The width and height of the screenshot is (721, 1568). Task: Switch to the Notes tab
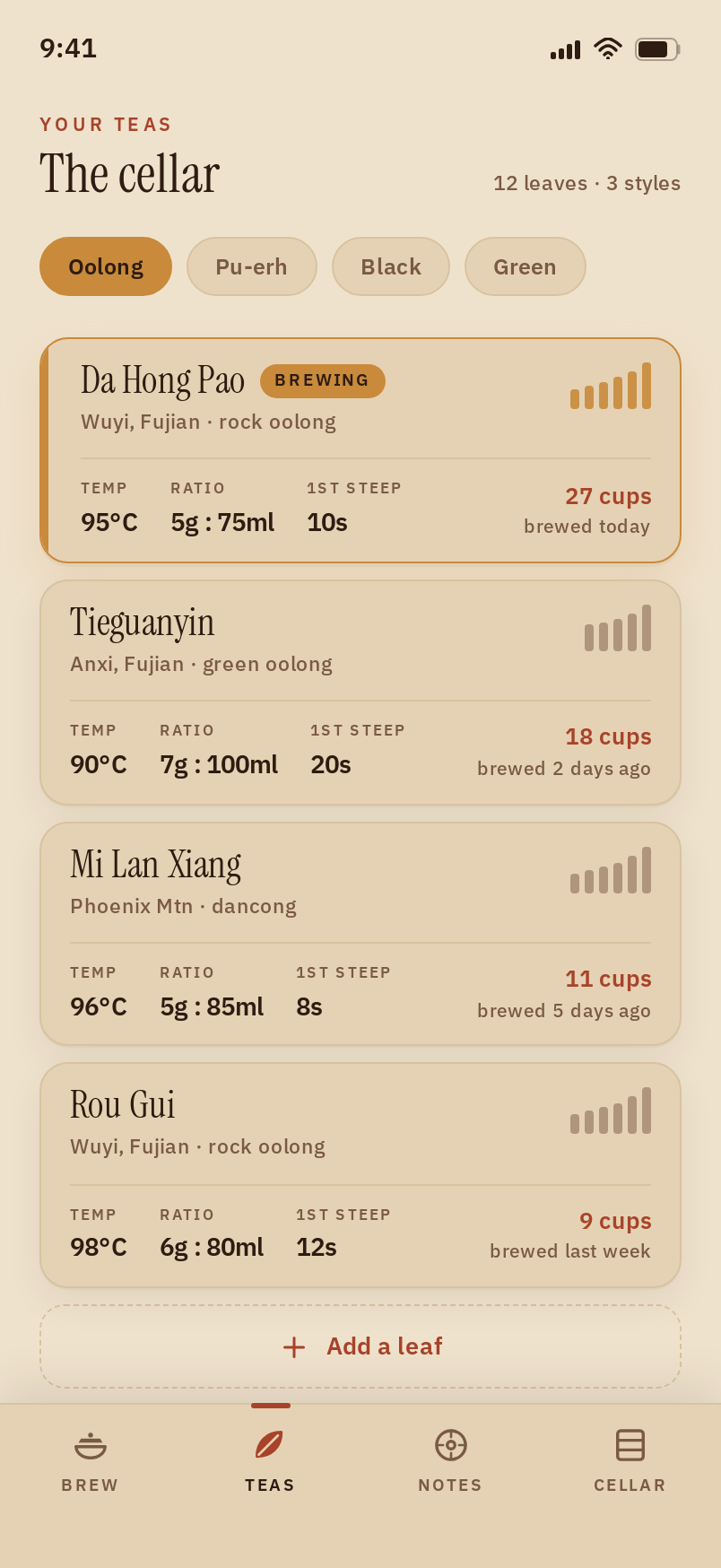click(x=451, y=1460)
